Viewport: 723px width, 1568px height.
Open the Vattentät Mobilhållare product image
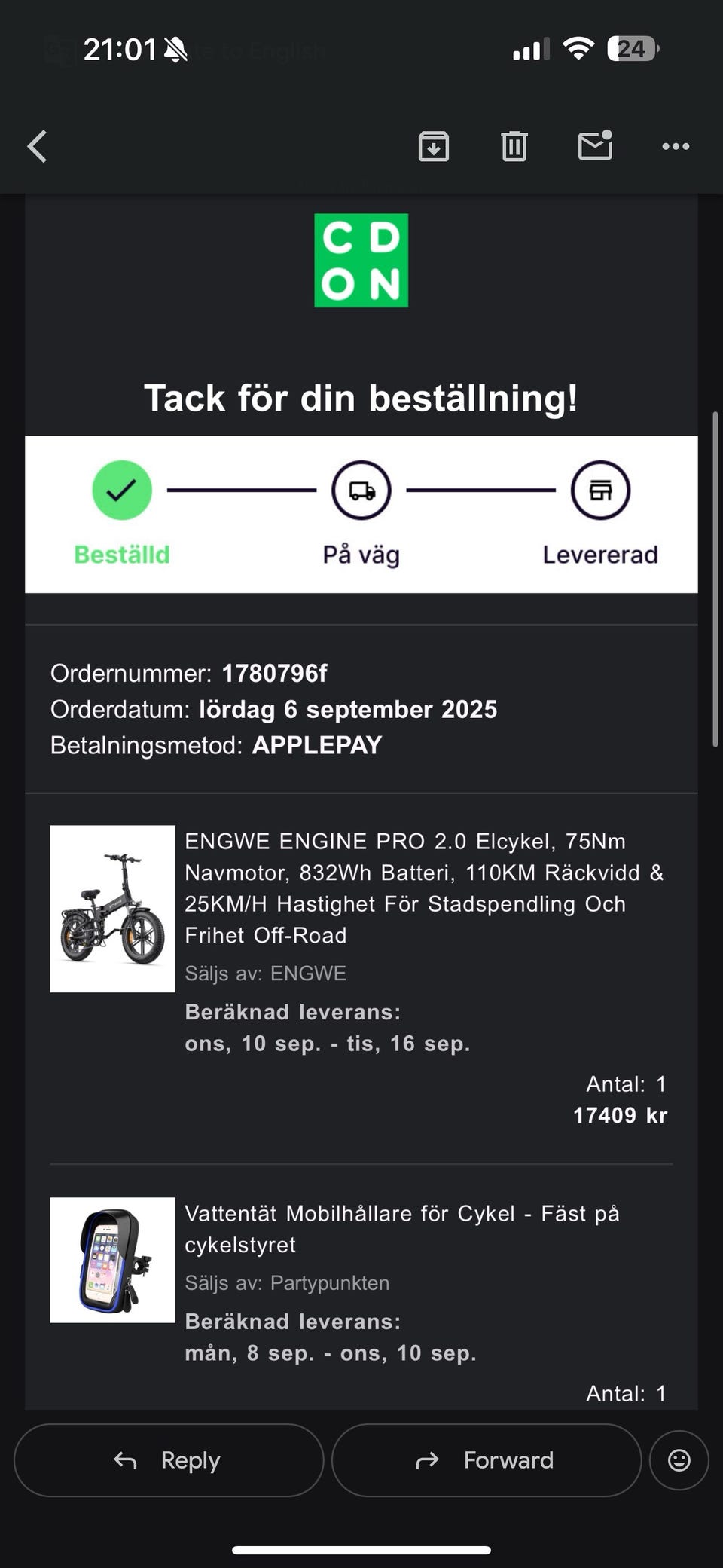112,1260
